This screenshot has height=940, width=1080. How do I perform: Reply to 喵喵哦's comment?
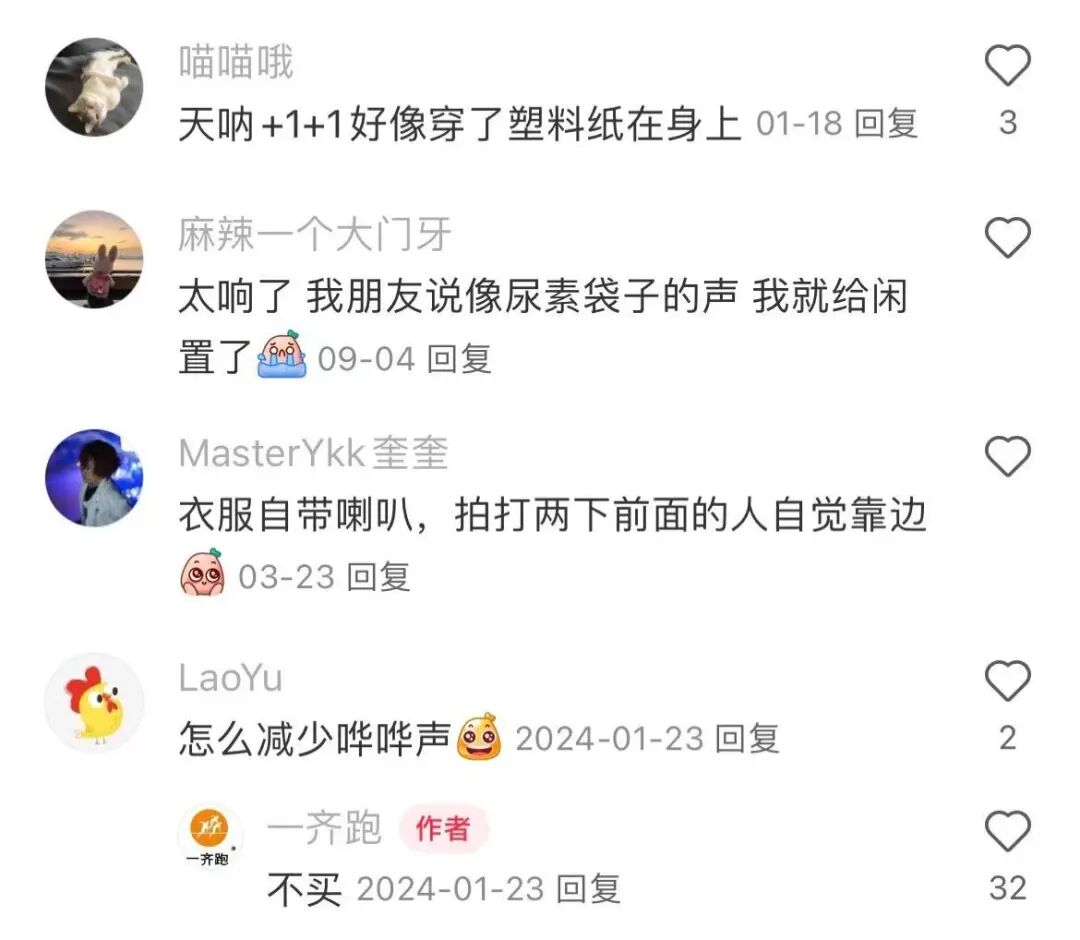(x=887, y=124)
